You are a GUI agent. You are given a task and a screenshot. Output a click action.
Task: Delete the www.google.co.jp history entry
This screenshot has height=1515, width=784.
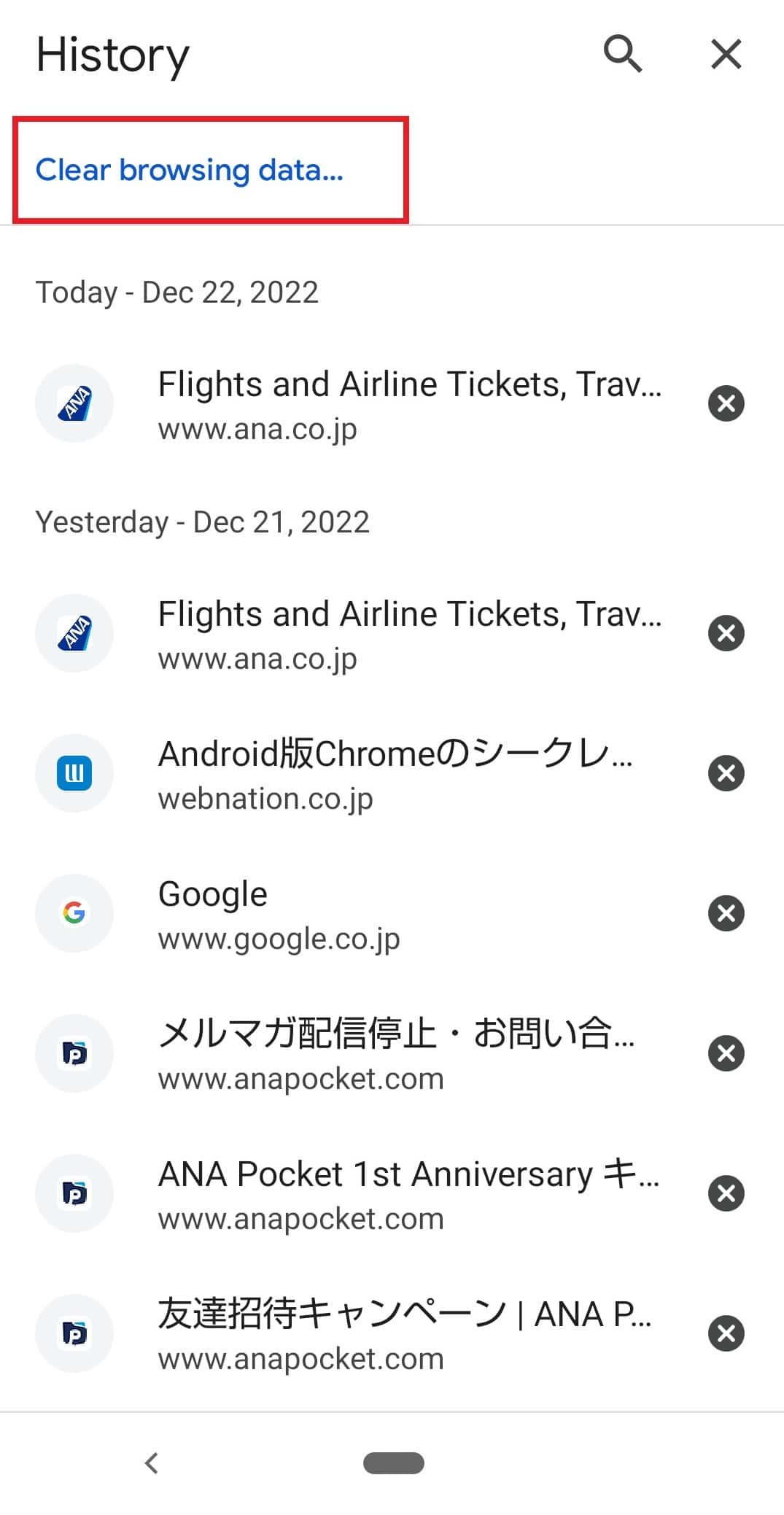pyautogui.click(x=726, y=913)
